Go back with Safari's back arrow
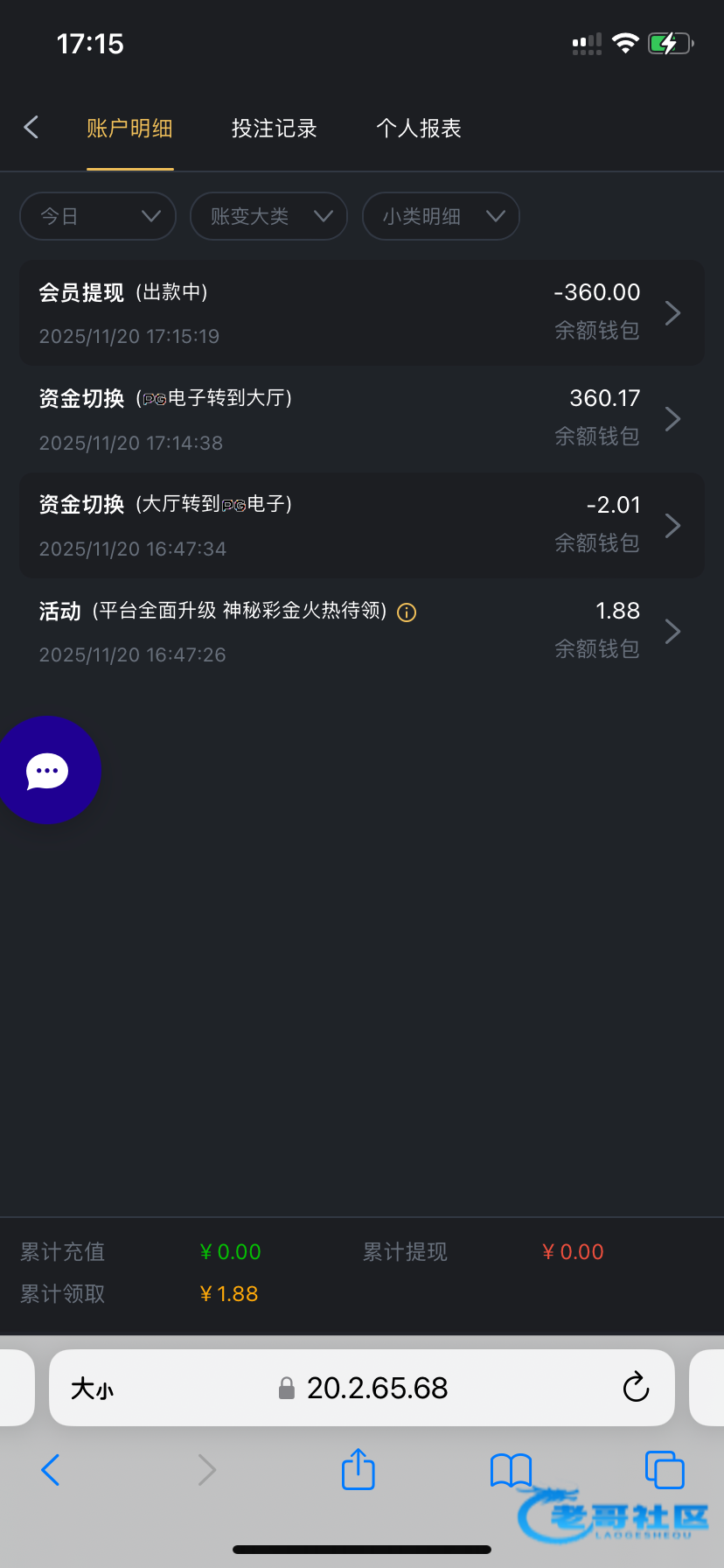Screen dimensions: 724x1568 click(x=51, y=1470)
